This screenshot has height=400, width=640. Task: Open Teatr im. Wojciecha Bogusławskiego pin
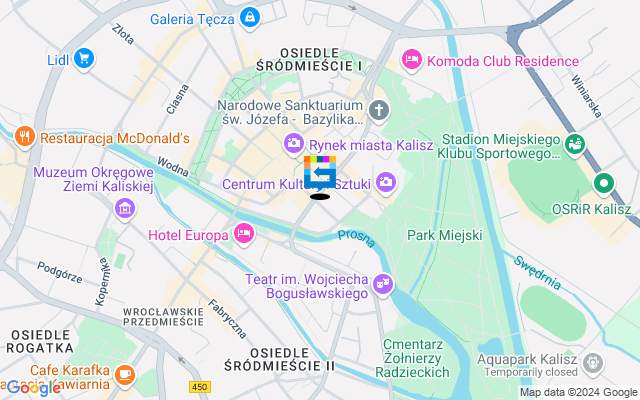381,286
